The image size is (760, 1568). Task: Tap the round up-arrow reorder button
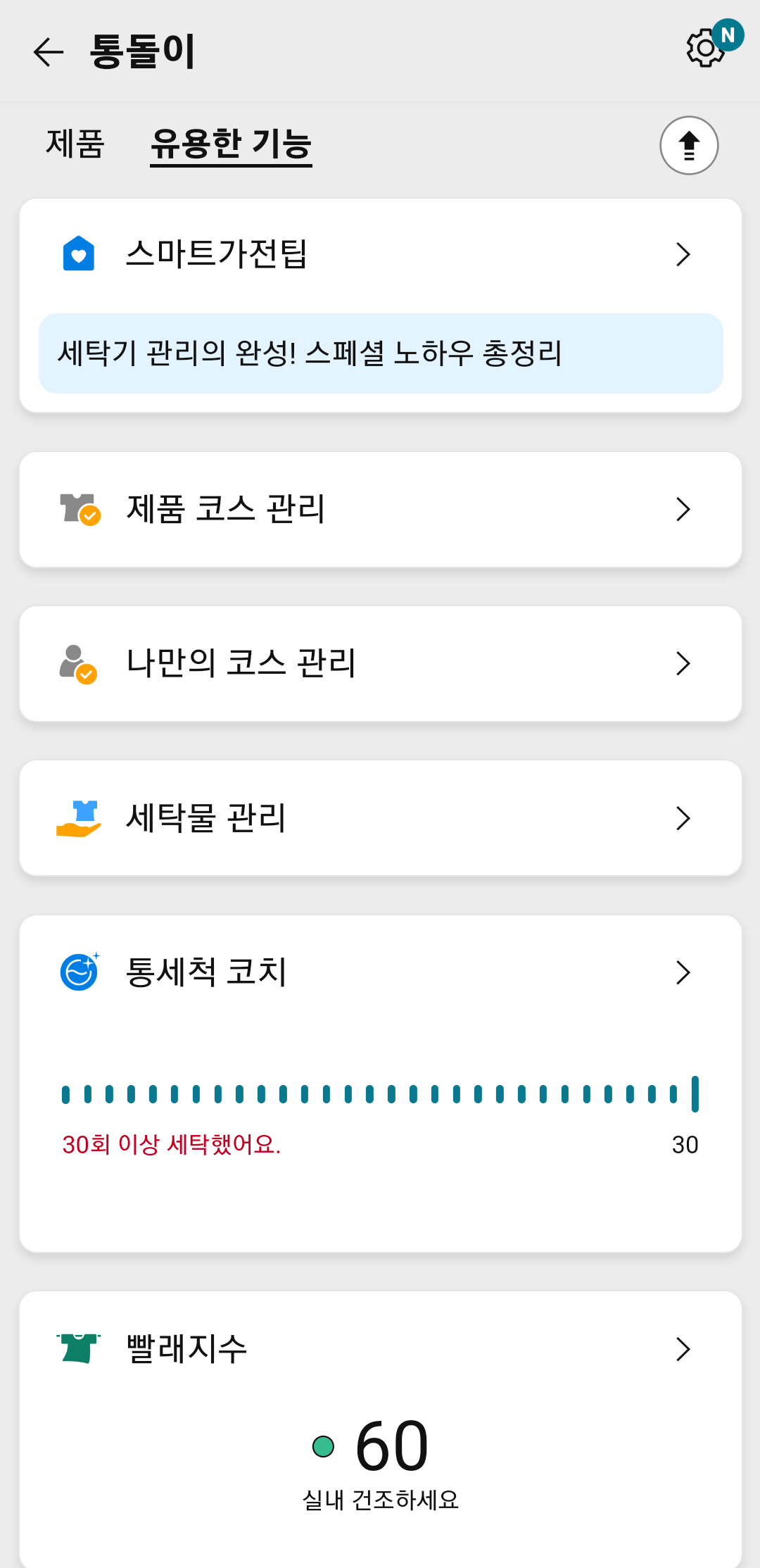pos(688,146)
